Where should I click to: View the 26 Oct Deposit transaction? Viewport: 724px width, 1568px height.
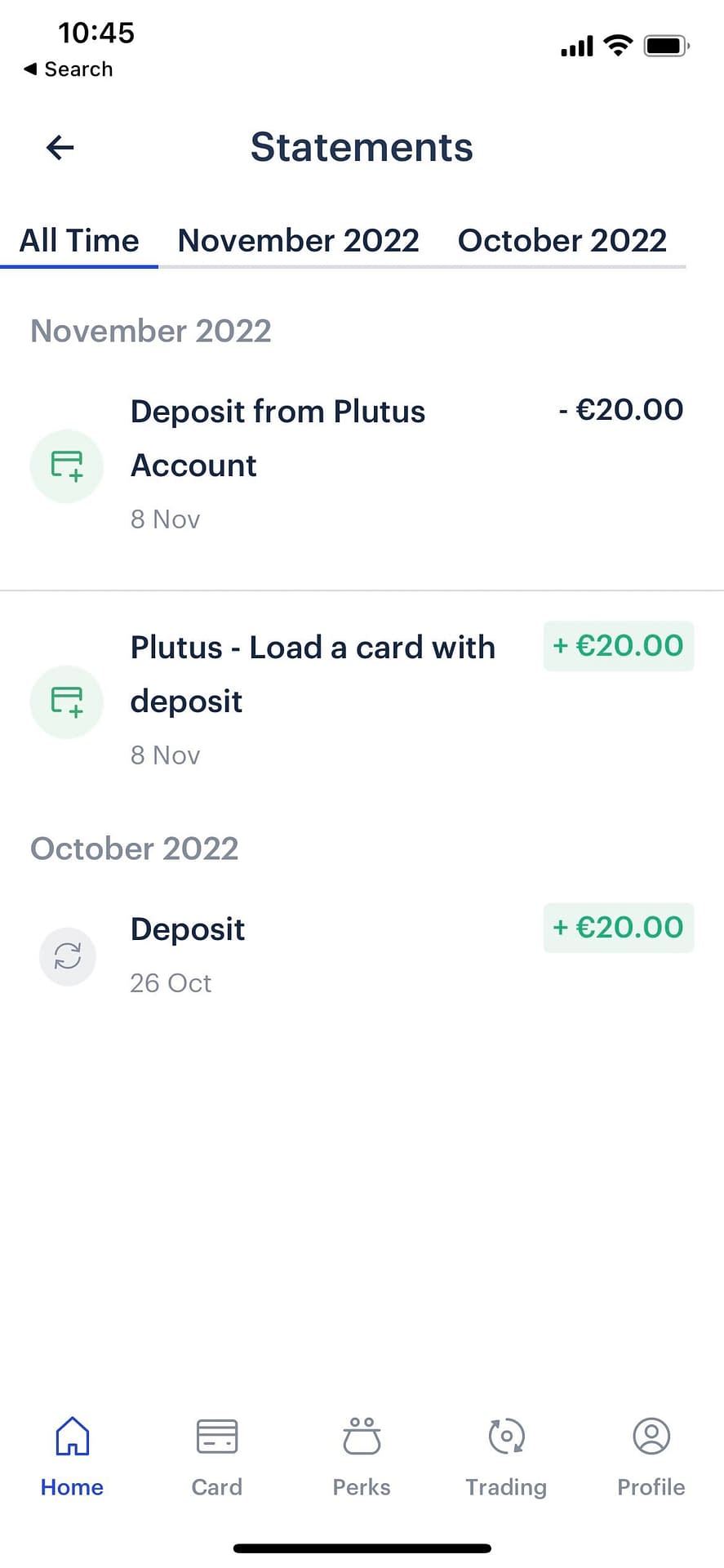click(x=362, y=955)
